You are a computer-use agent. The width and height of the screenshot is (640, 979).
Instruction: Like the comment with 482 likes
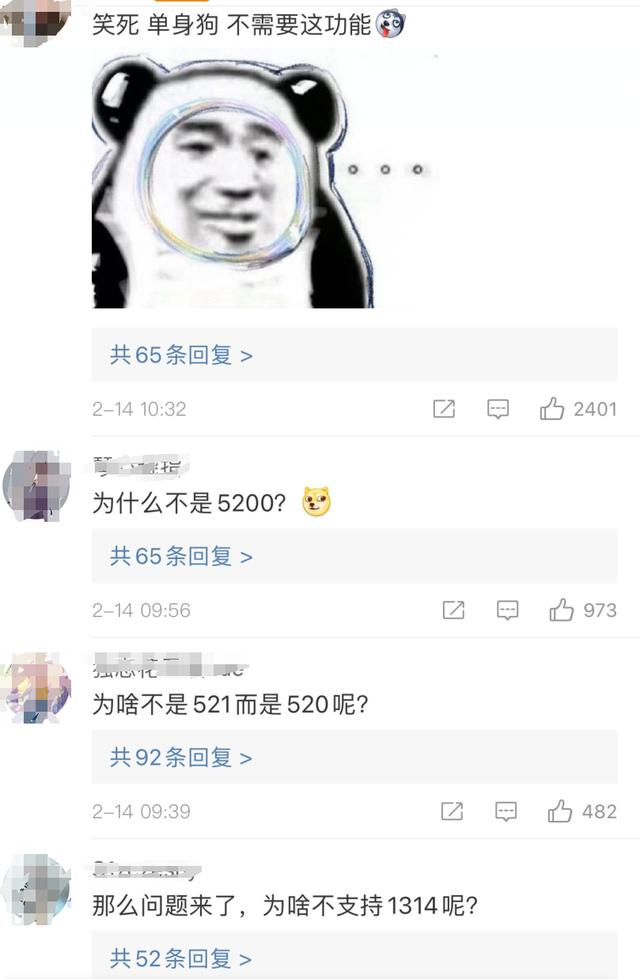tap(560, 811)
